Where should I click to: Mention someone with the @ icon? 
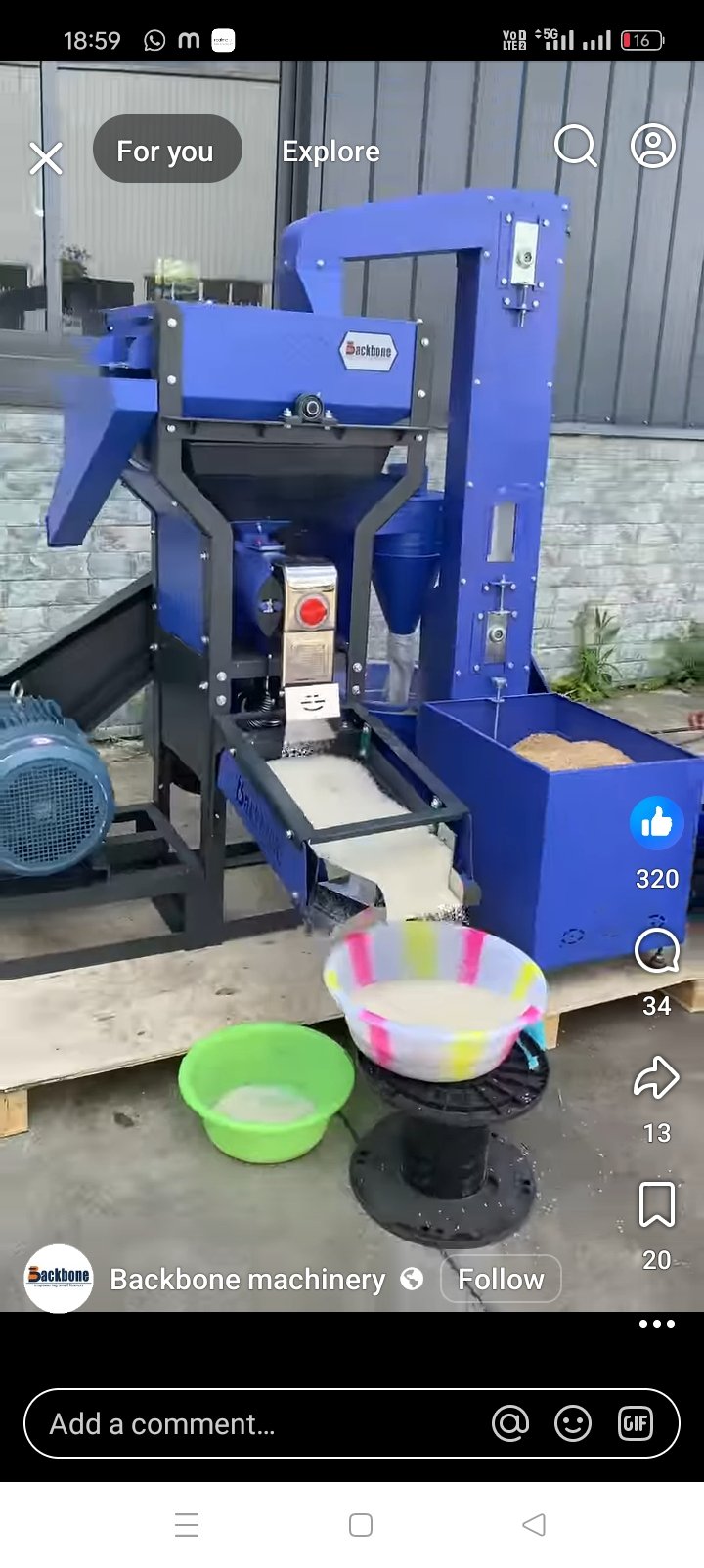(510, 1423)
